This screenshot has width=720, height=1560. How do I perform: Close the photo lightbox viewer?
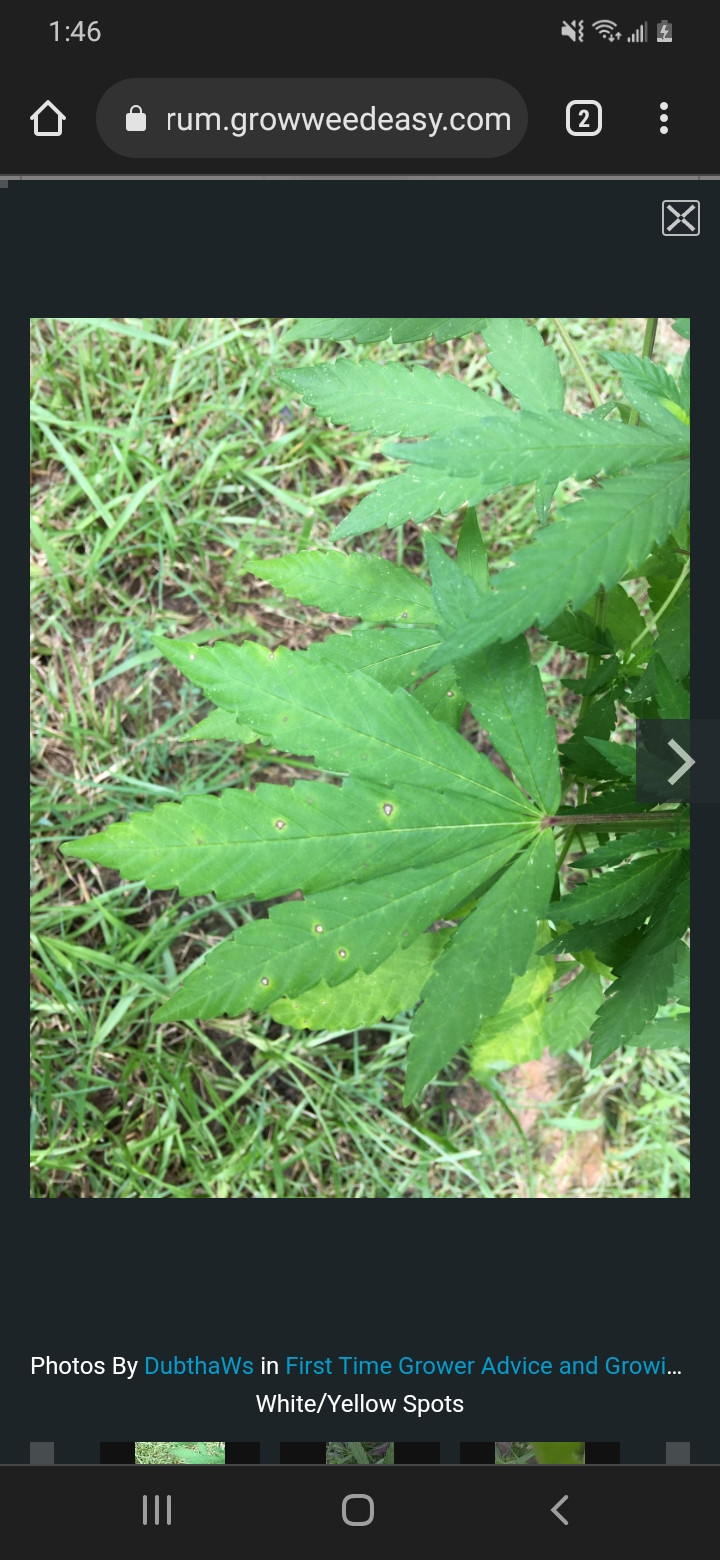(680, 218)
